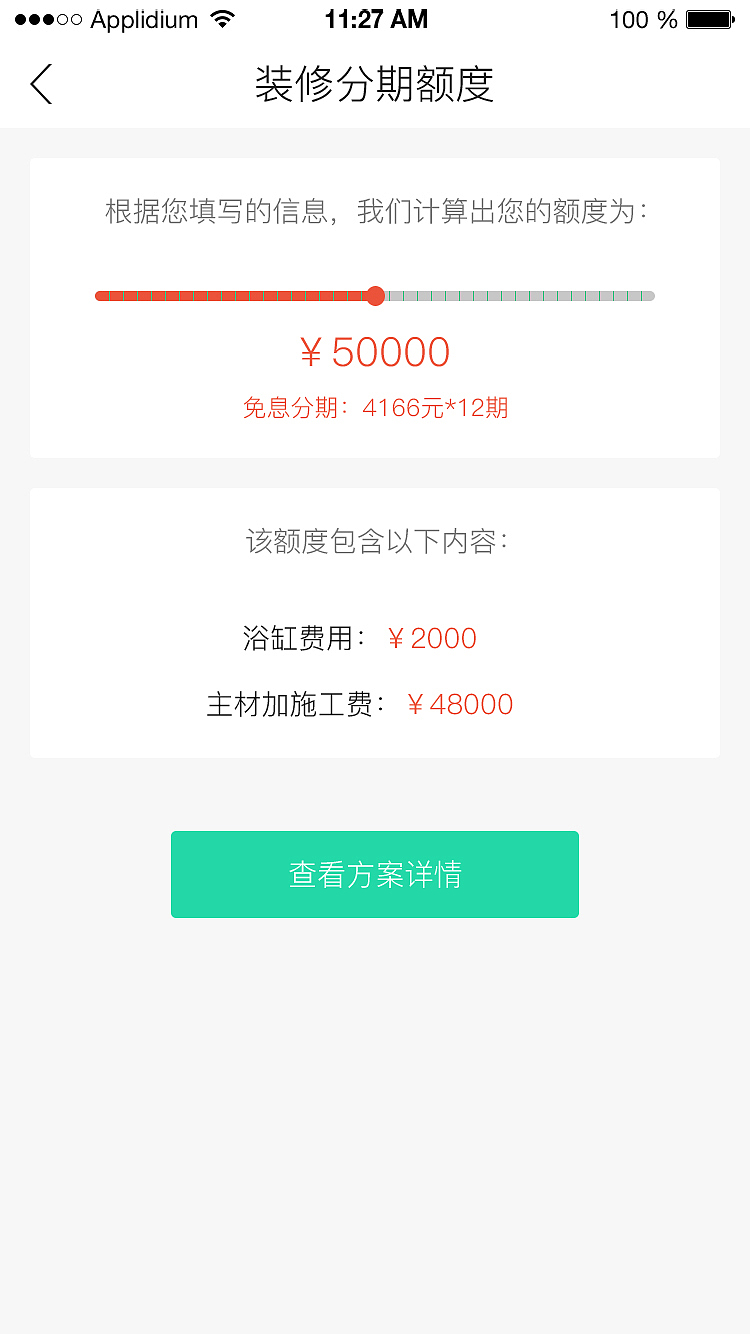Click the 免息分期：4166元*12期 text

[x=375, y=408]
